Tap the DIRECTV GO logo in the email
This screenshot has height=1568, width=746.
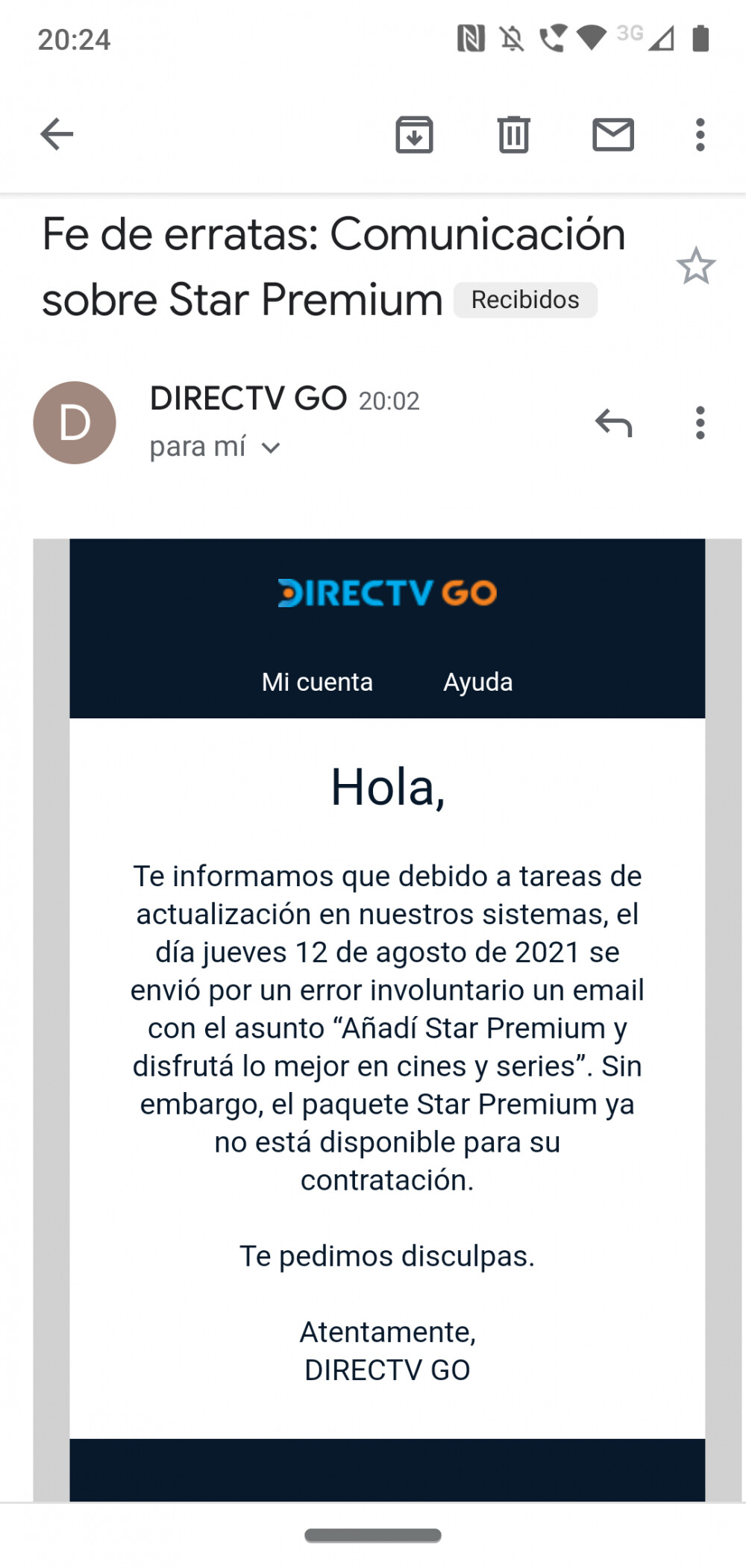pyautogui.click(x=386, y=594)
